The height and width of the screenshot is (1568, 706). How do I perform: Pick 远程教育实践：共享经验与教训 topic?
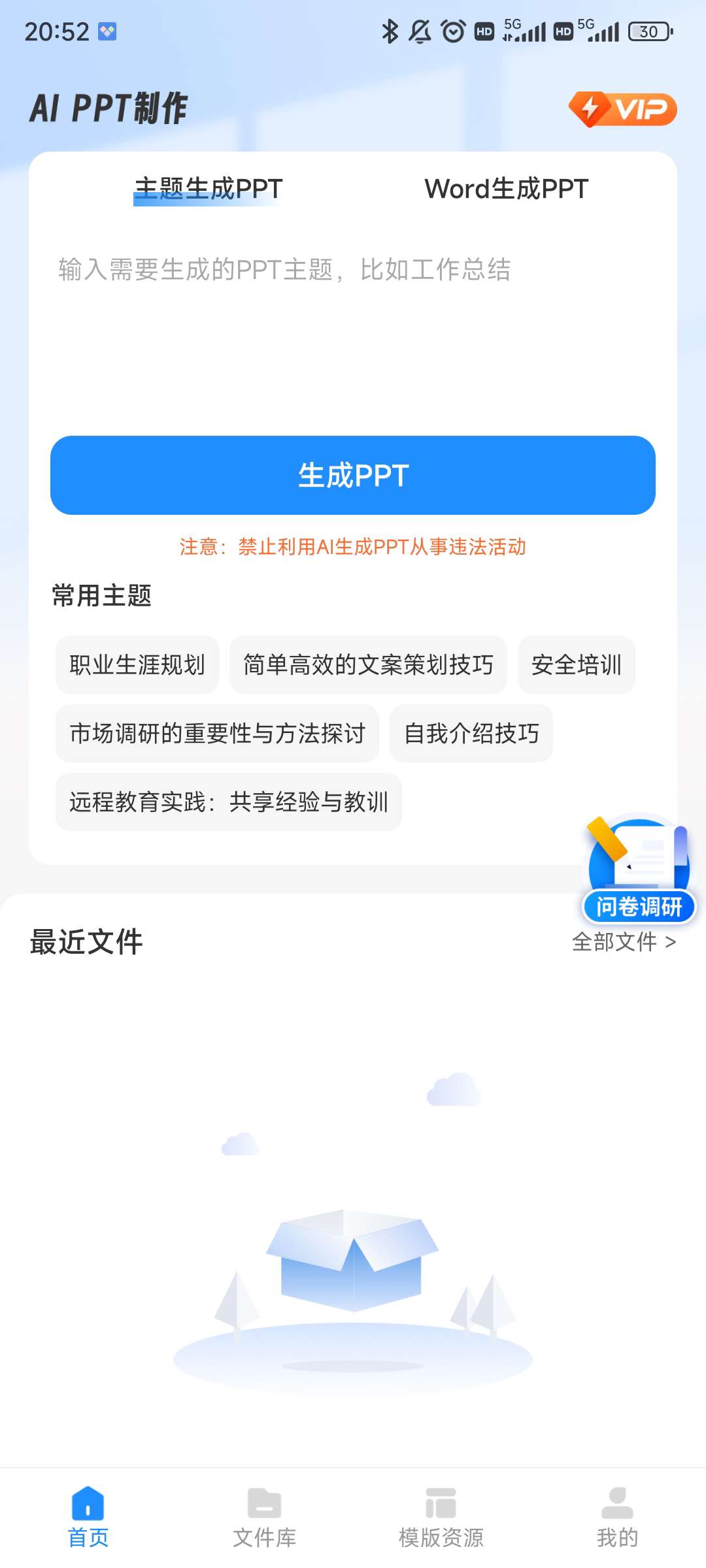229,802
